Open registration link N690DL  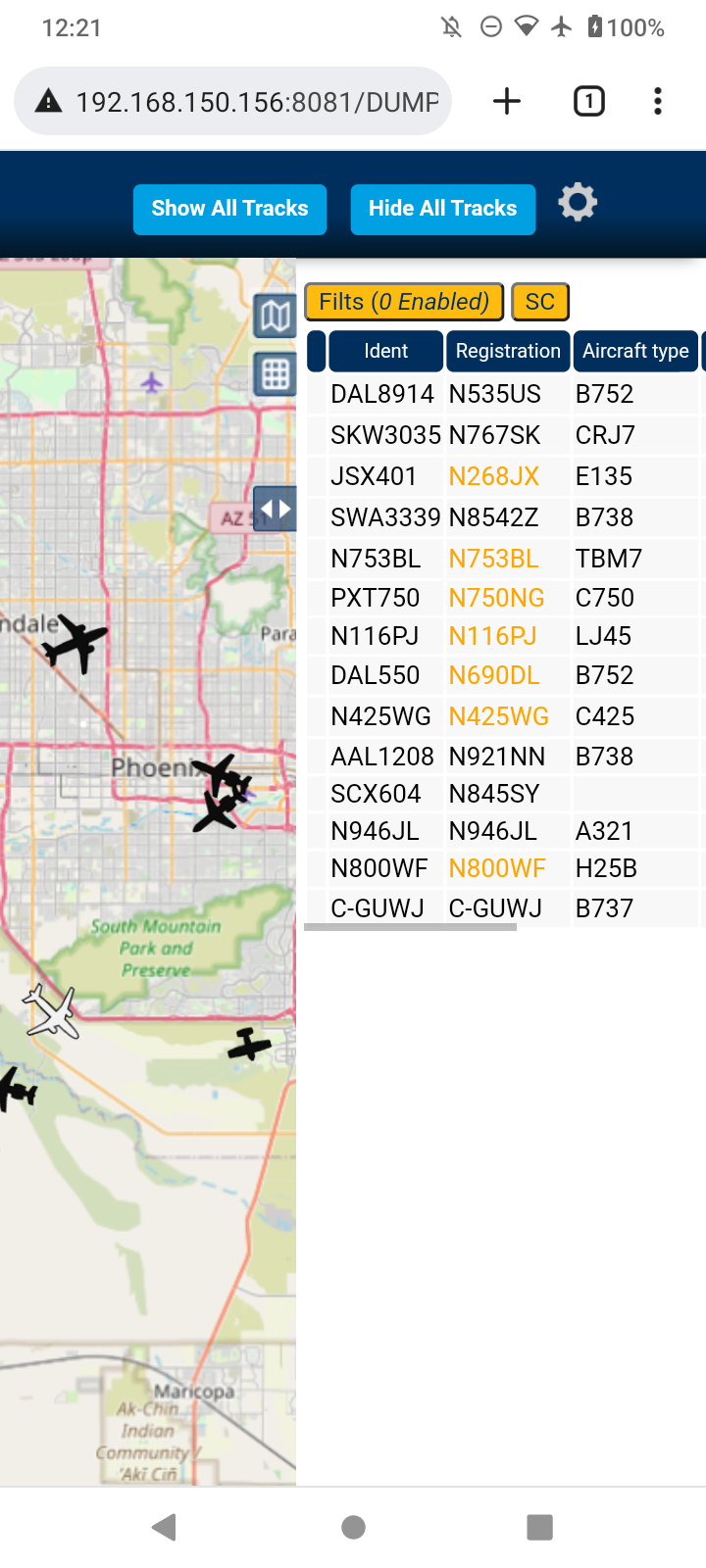494,675
